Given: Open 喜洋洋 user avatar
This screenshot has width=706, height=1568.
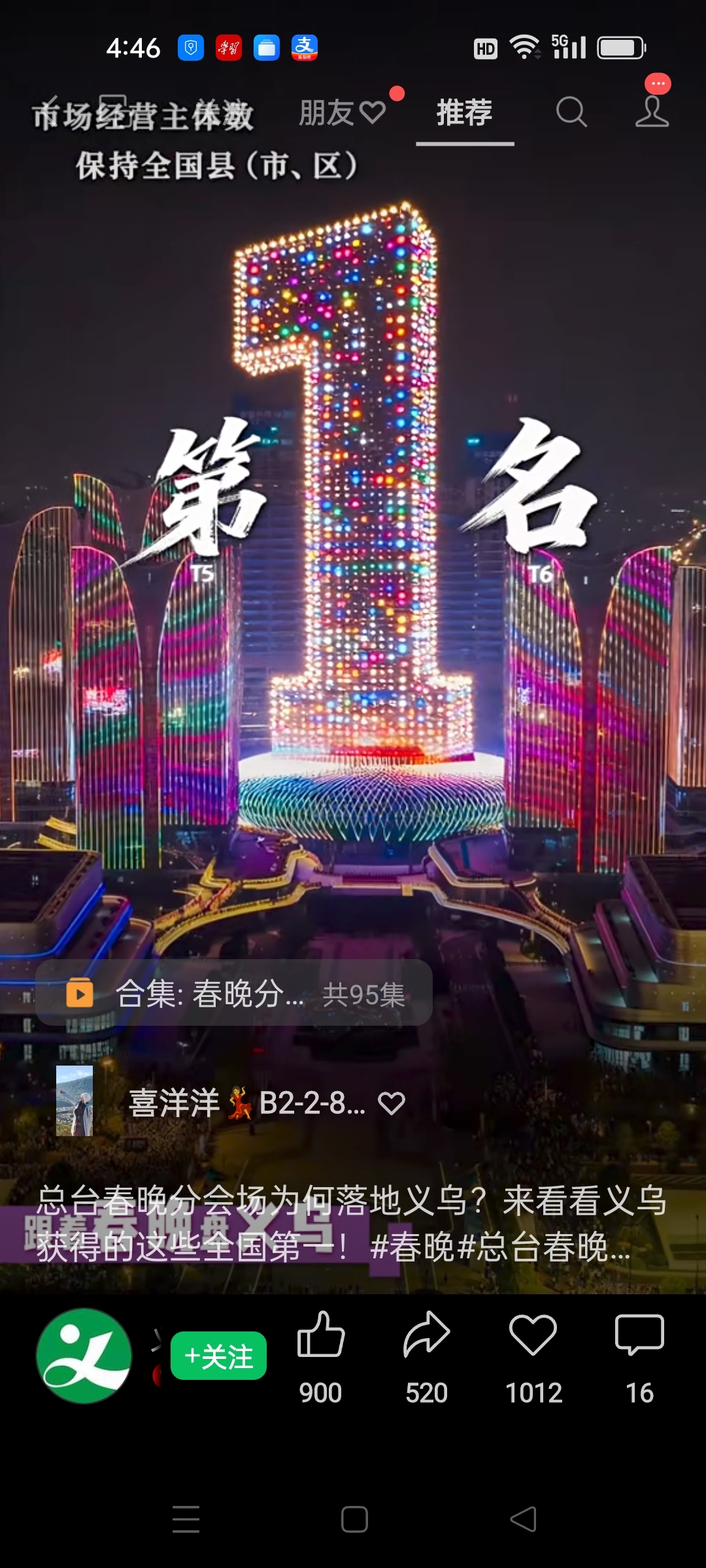Looking at the screenshot, I should point(75,1102).
